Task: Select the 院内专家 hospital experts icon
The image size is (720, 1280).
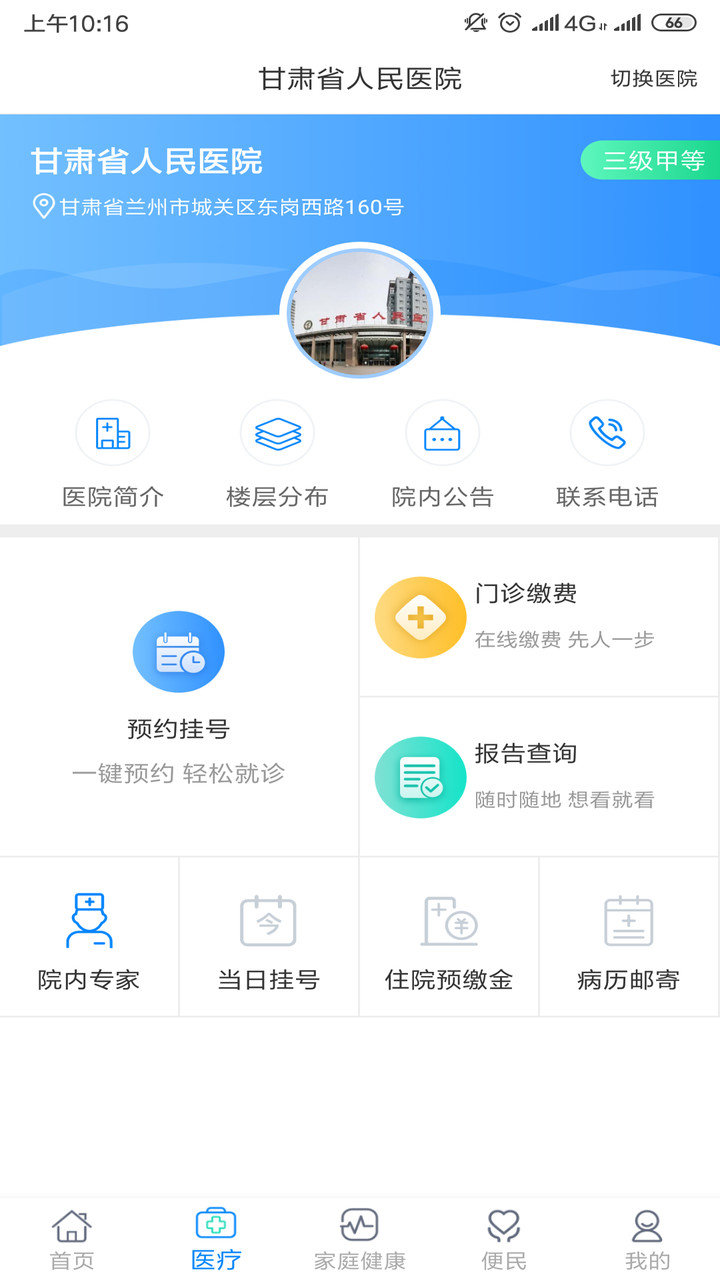Action: (89, 936)
